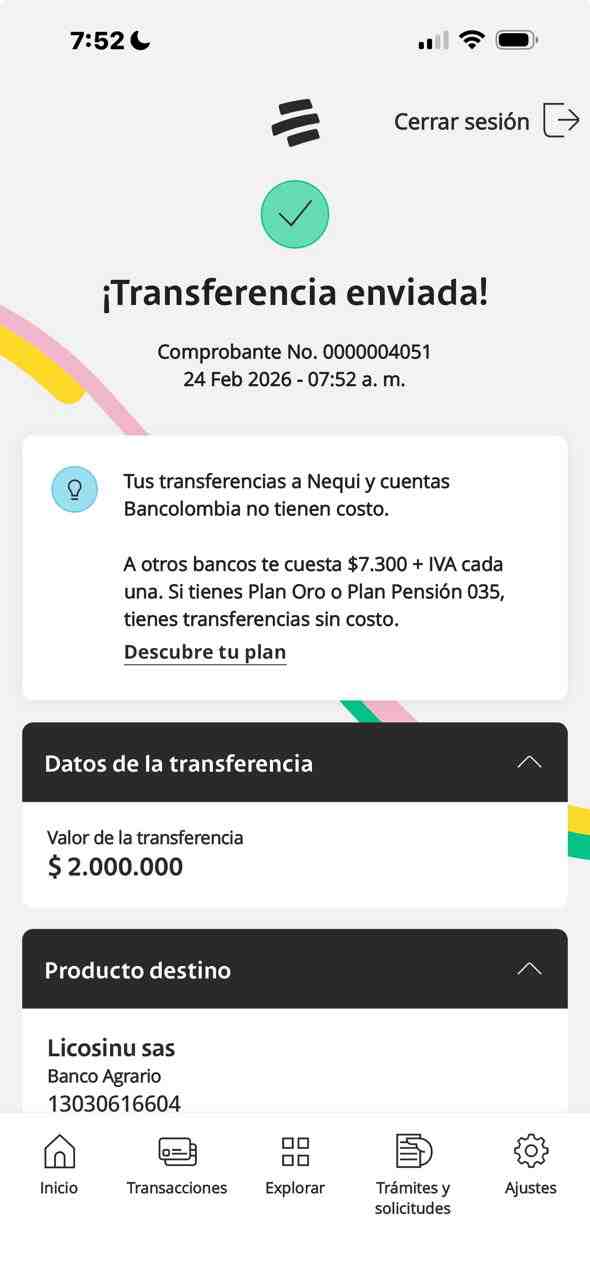Open the Ajustes settings tab
The height and width of the screenshot is (1280, 590).
coord(531,1166)
